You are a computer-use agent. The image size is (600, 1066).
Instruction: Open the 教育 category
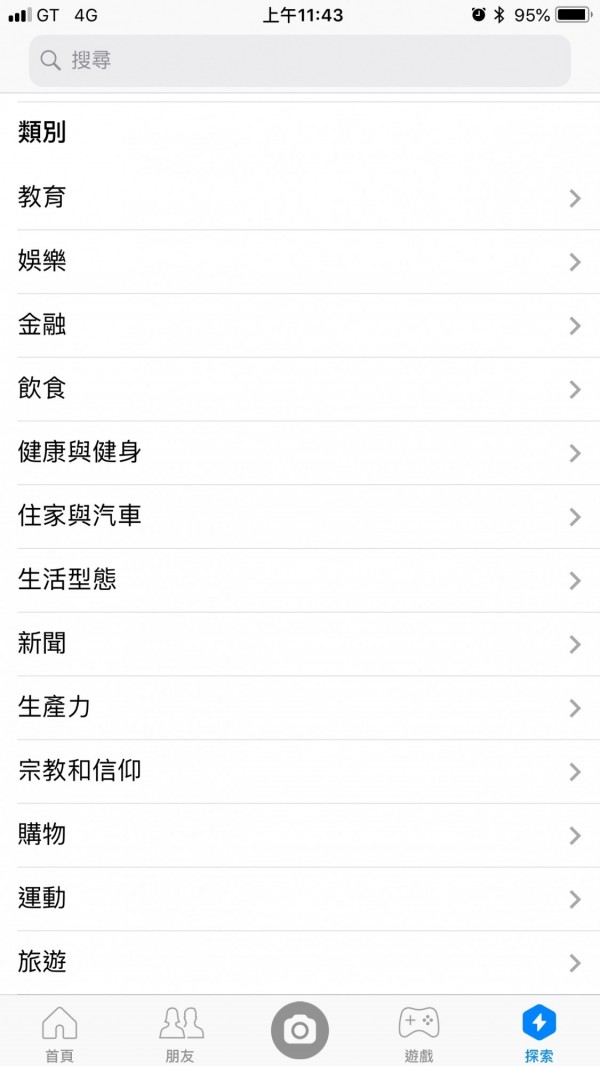pyautogui.click(x=300, y=198)
